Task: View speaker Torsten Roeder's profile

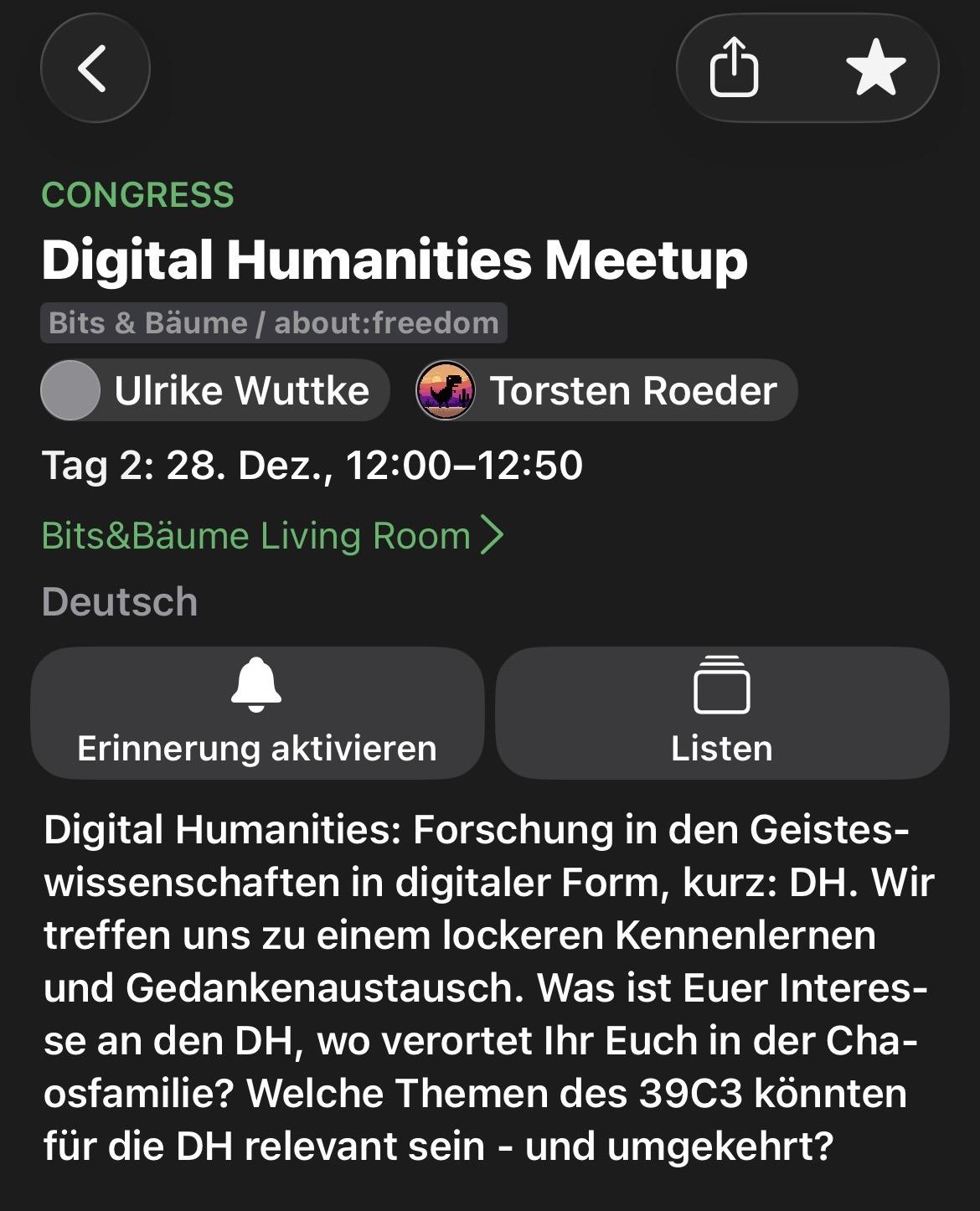Action: point(606,390)
